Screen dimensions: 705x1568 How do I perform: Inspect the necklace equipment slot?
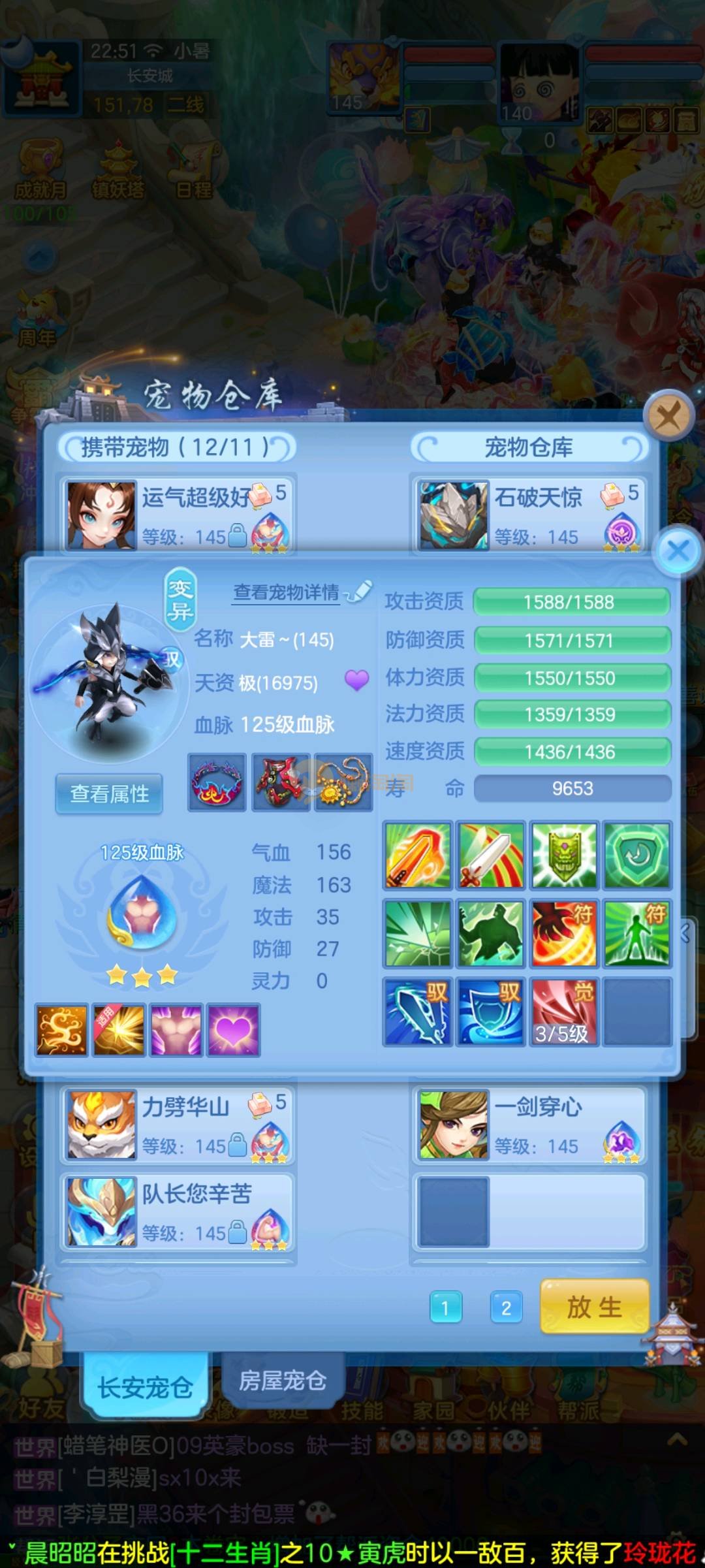(343, 782)
